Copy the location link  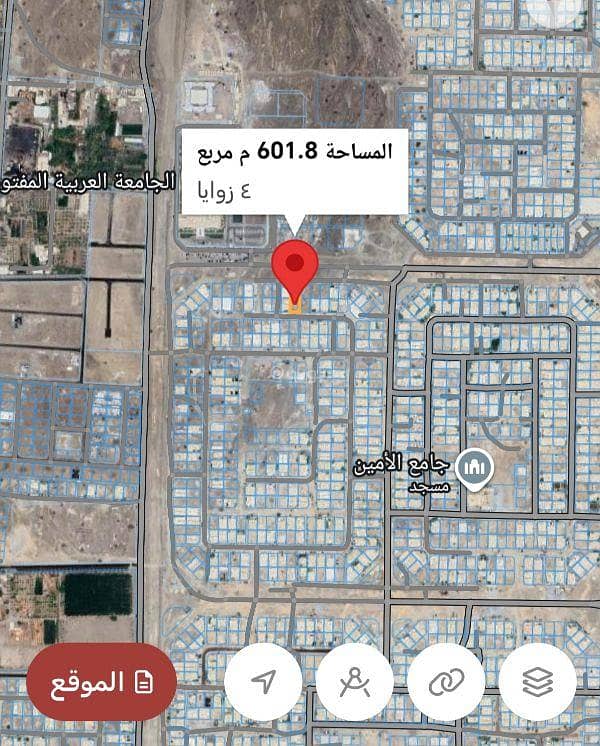pyautogui.click(x=446, y=682)
